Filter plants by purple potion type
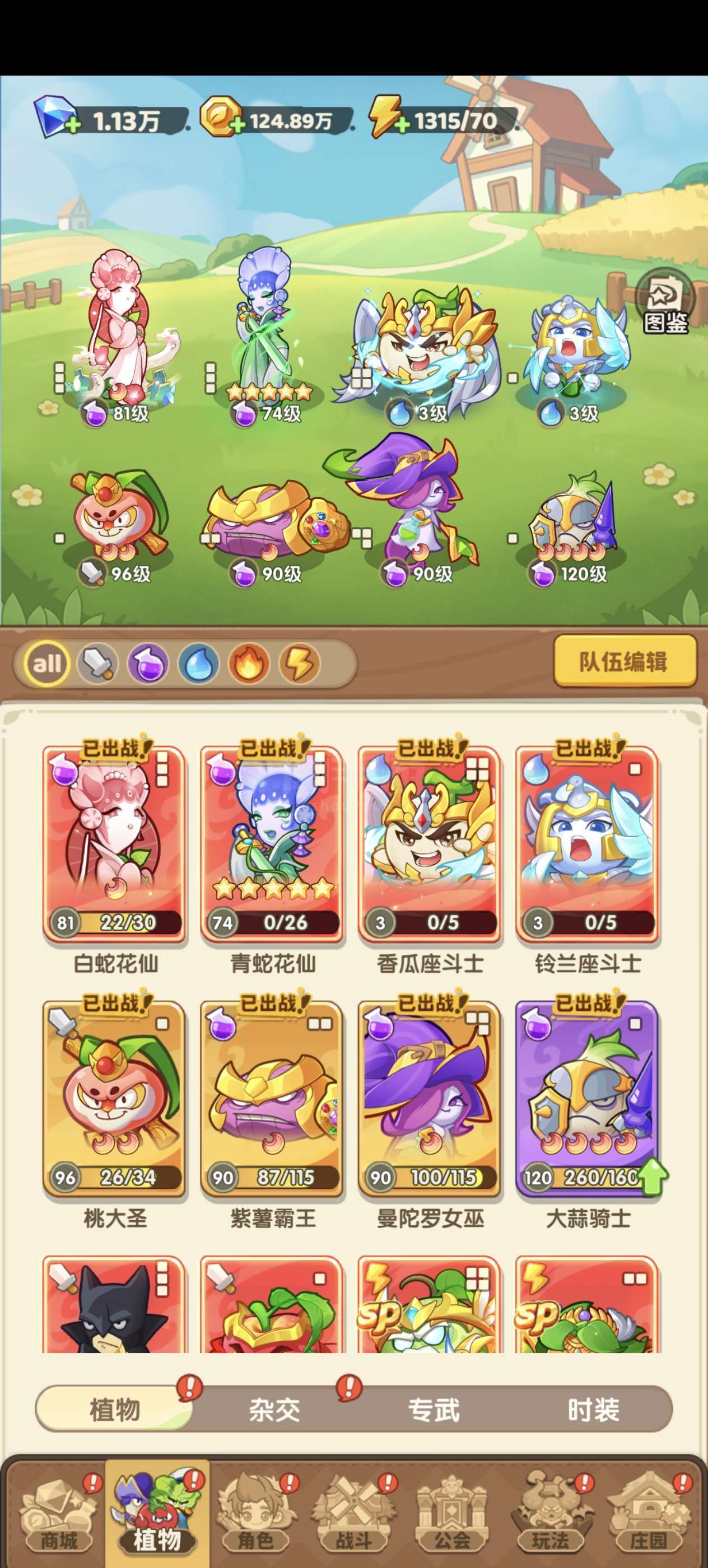 tap(148, 663)
